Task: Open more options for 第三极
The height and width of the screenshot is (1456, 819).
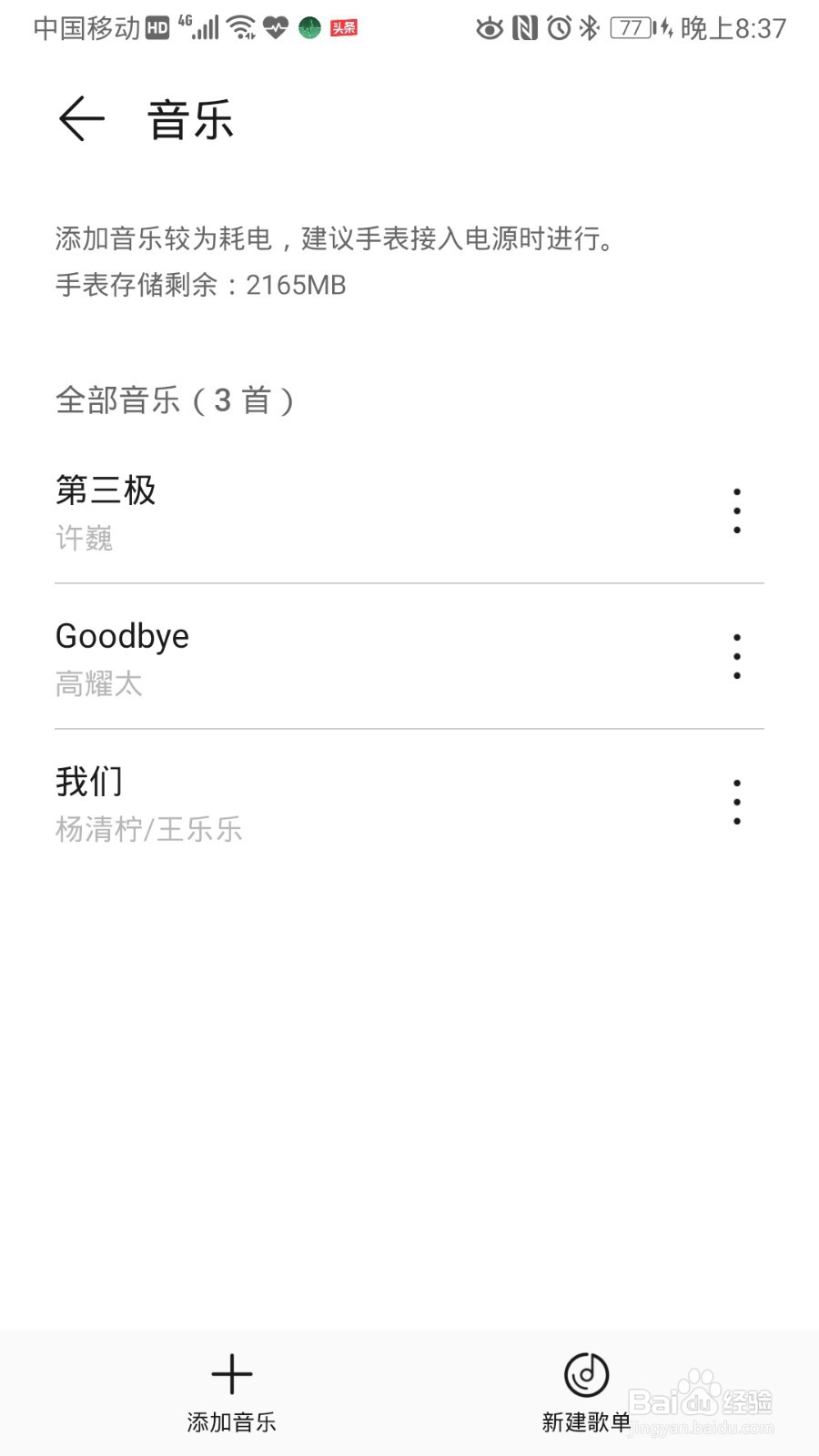Action: (x=736, y=511)
